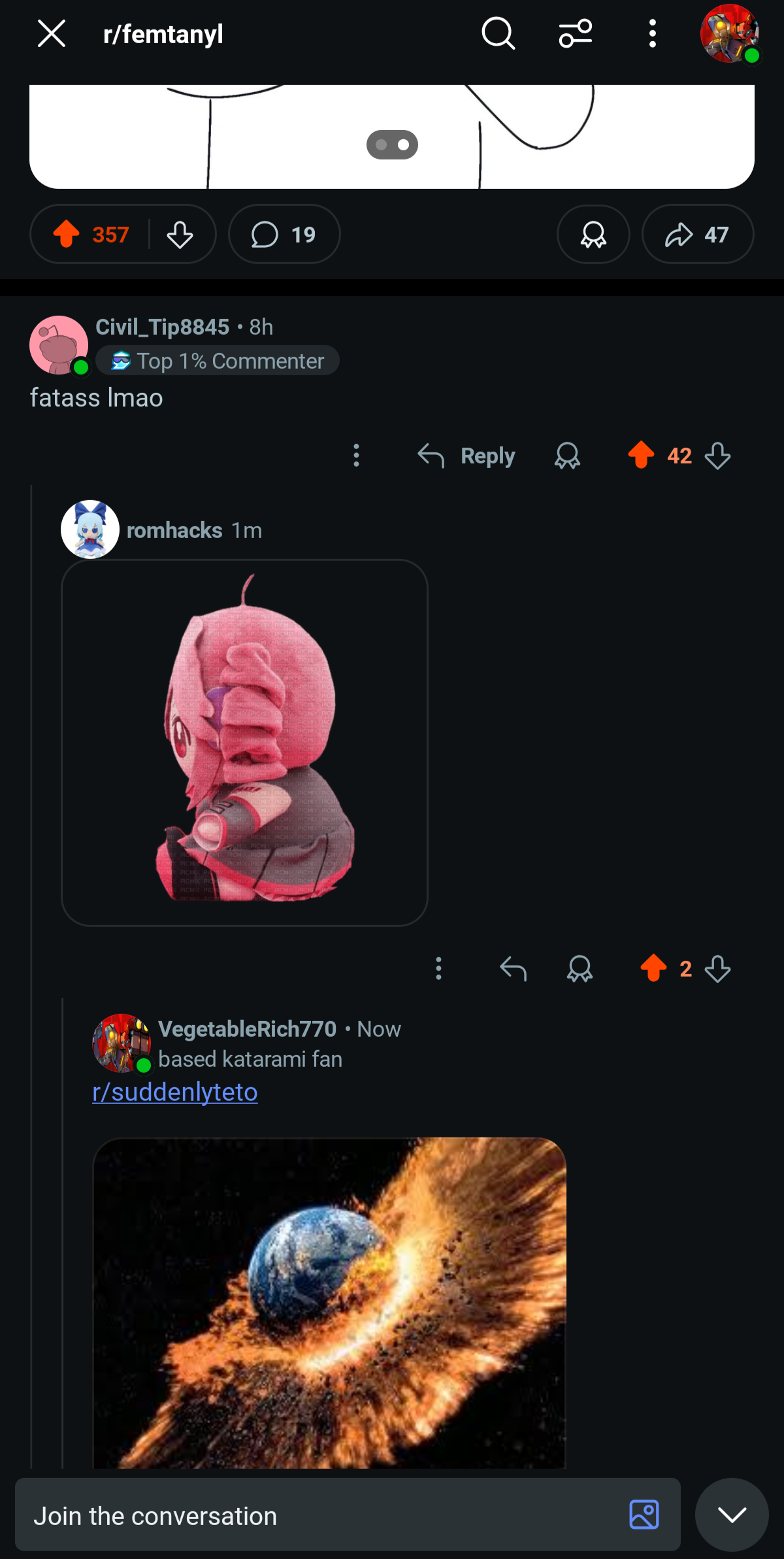784x1559 pixels.
Task: Upvote the post with 357 votes
Action: coord(67,234)
